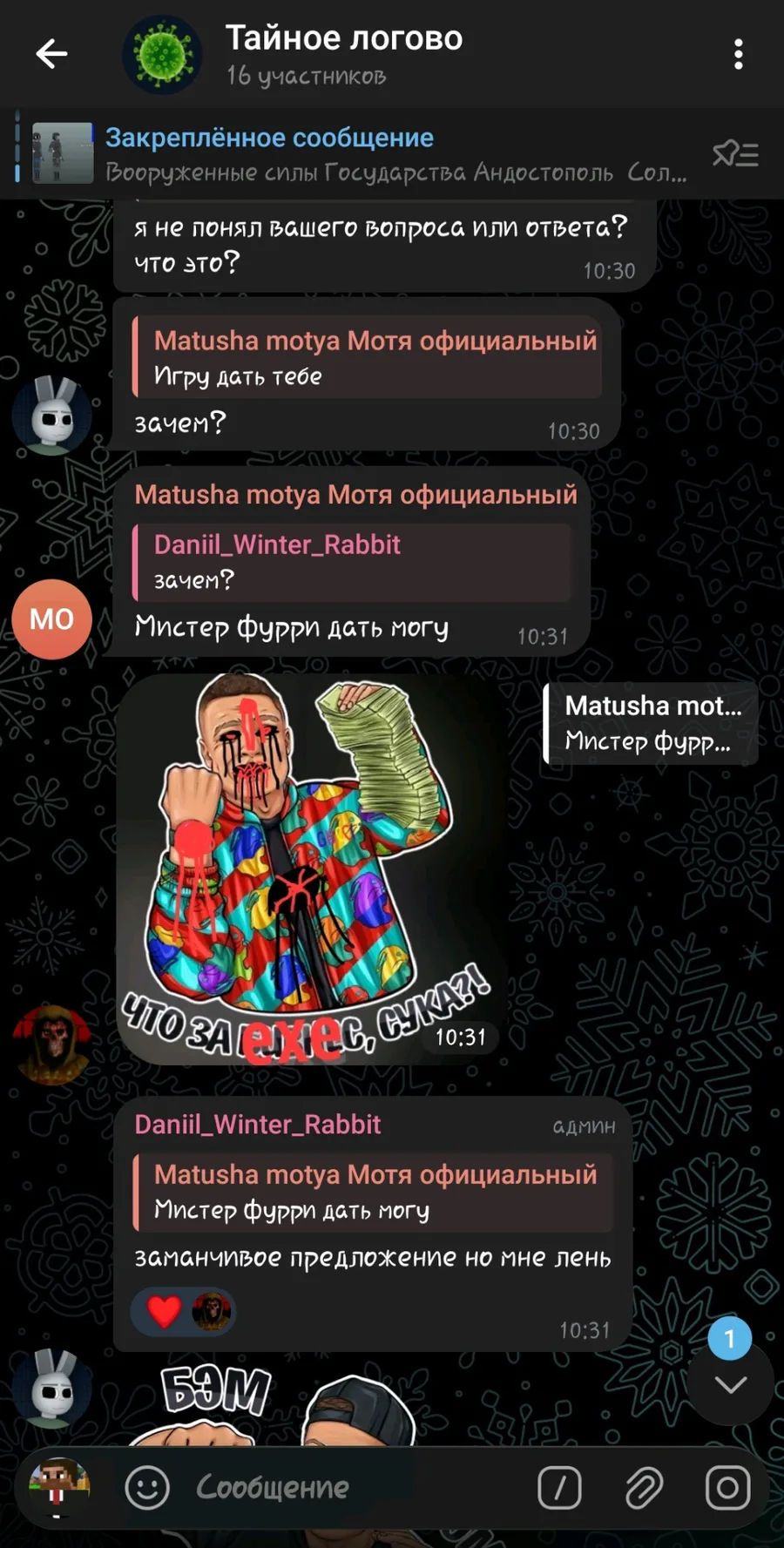Image resolution: width=784 pixels, height=1548 pixels.
Task: Open the МО avatar profile
Action: click(52, 619)
